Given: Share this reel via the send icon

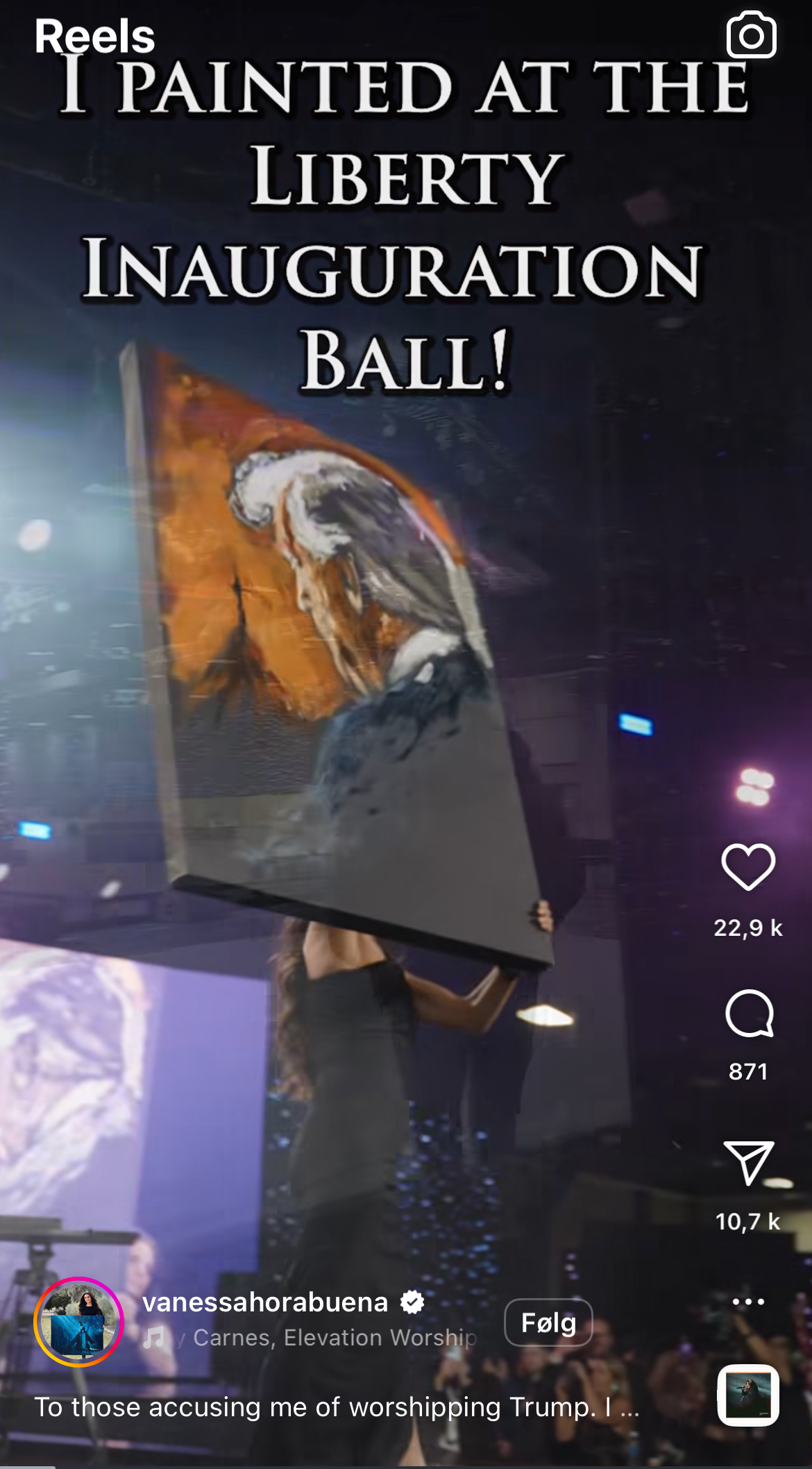Looking at the screenshot, I should point(748,1163).
